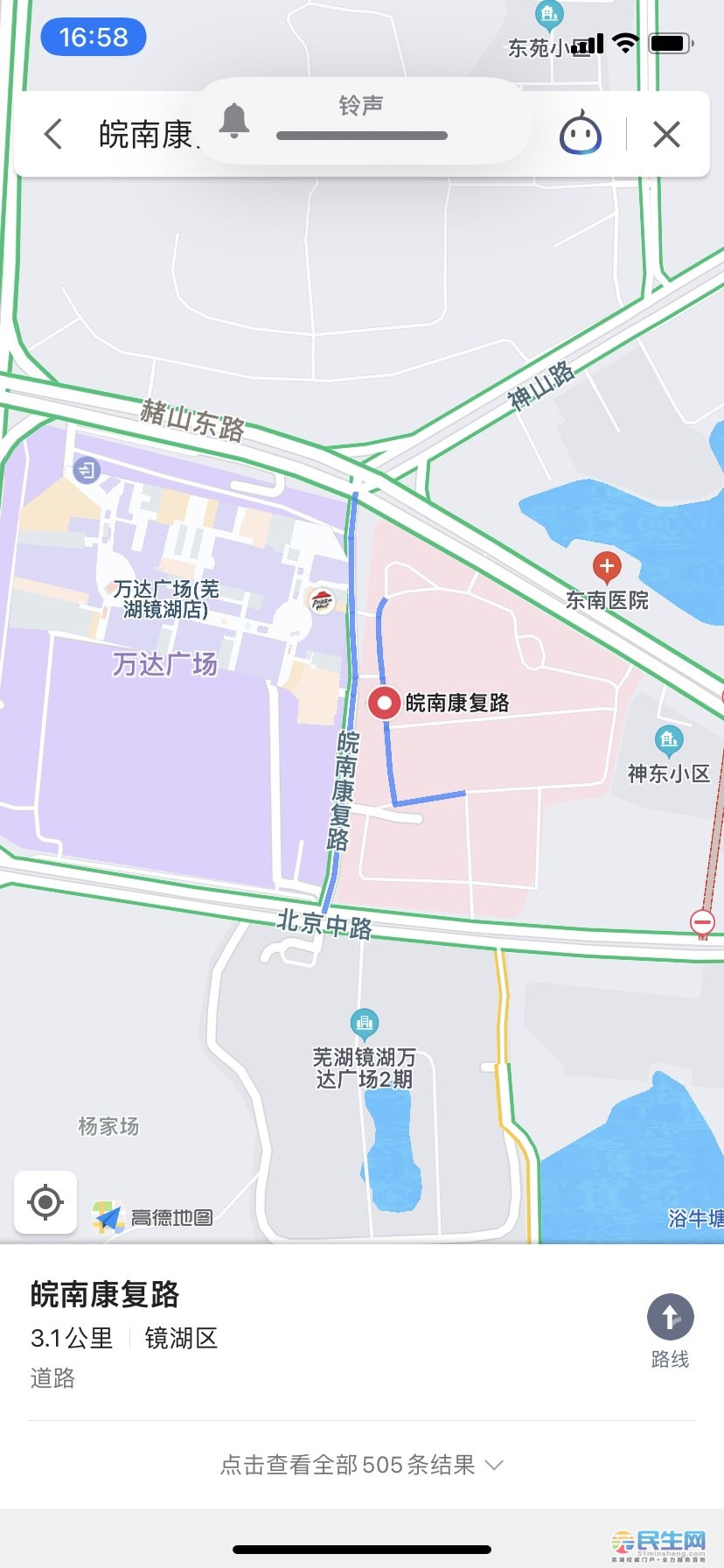This screenshot has height=1568, width=724.
Task: Open the AI assistant robot icon
Action: click(581, 134)
